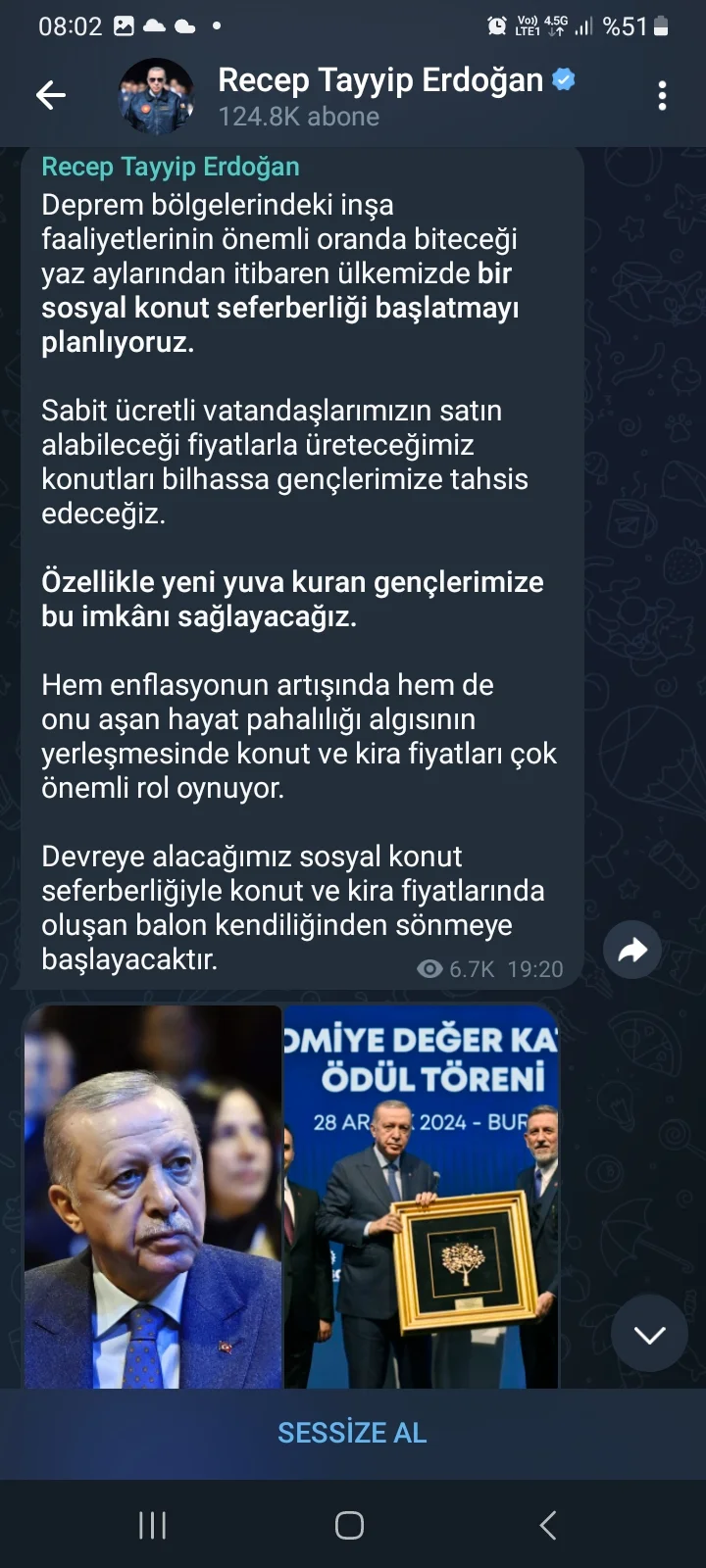706x1568 pixels.
Task: Tap the verified badge next to channel name
Action: coord(561,80)
